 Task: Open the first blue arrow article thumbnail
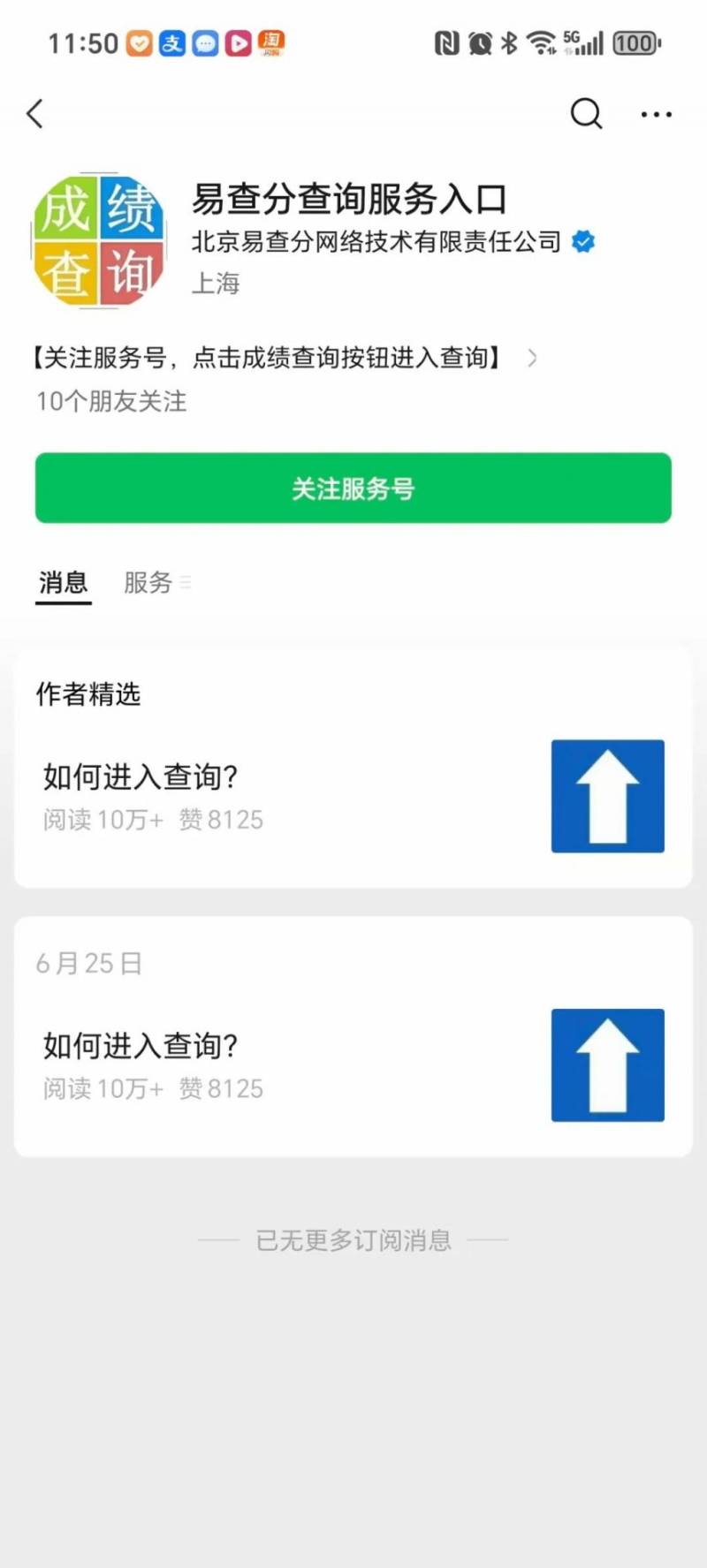pyautogui.click(x=607, y=794)
